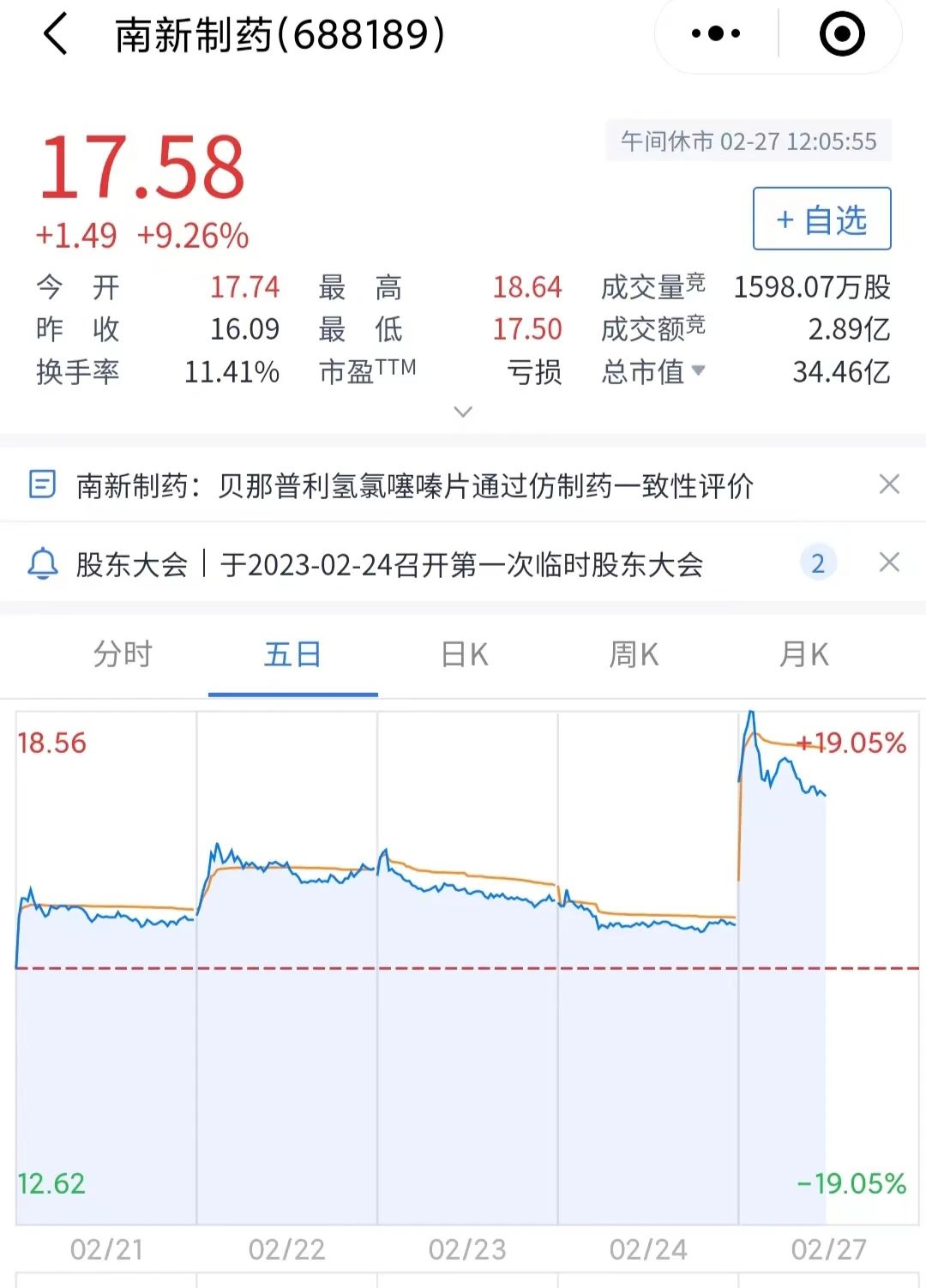
Task: Open the three-dot more menu
Action: tap(716, 34)
